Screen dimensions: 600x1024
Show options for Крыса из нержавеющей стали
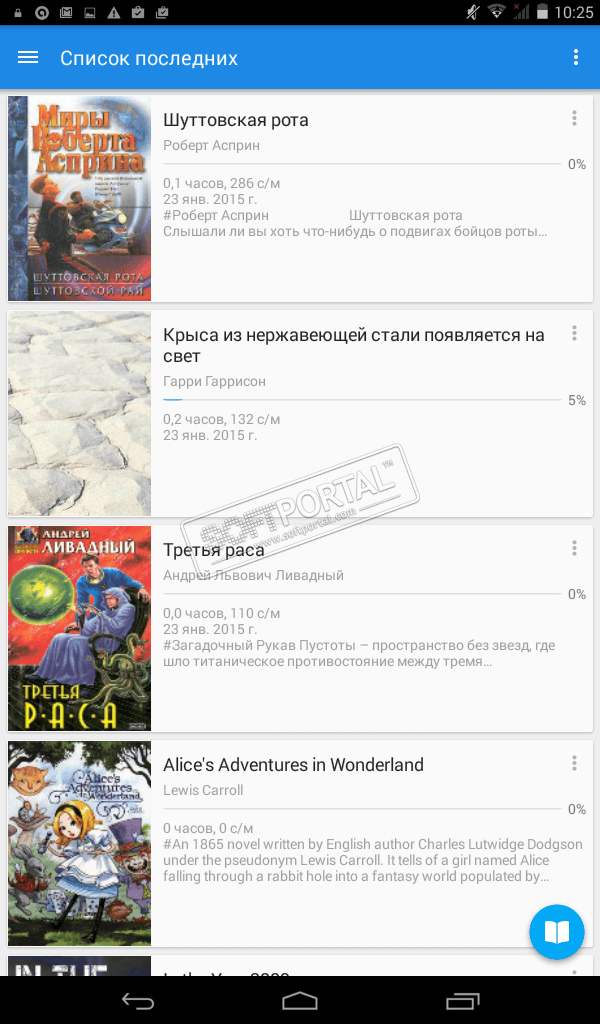click(x=574, y=333)
